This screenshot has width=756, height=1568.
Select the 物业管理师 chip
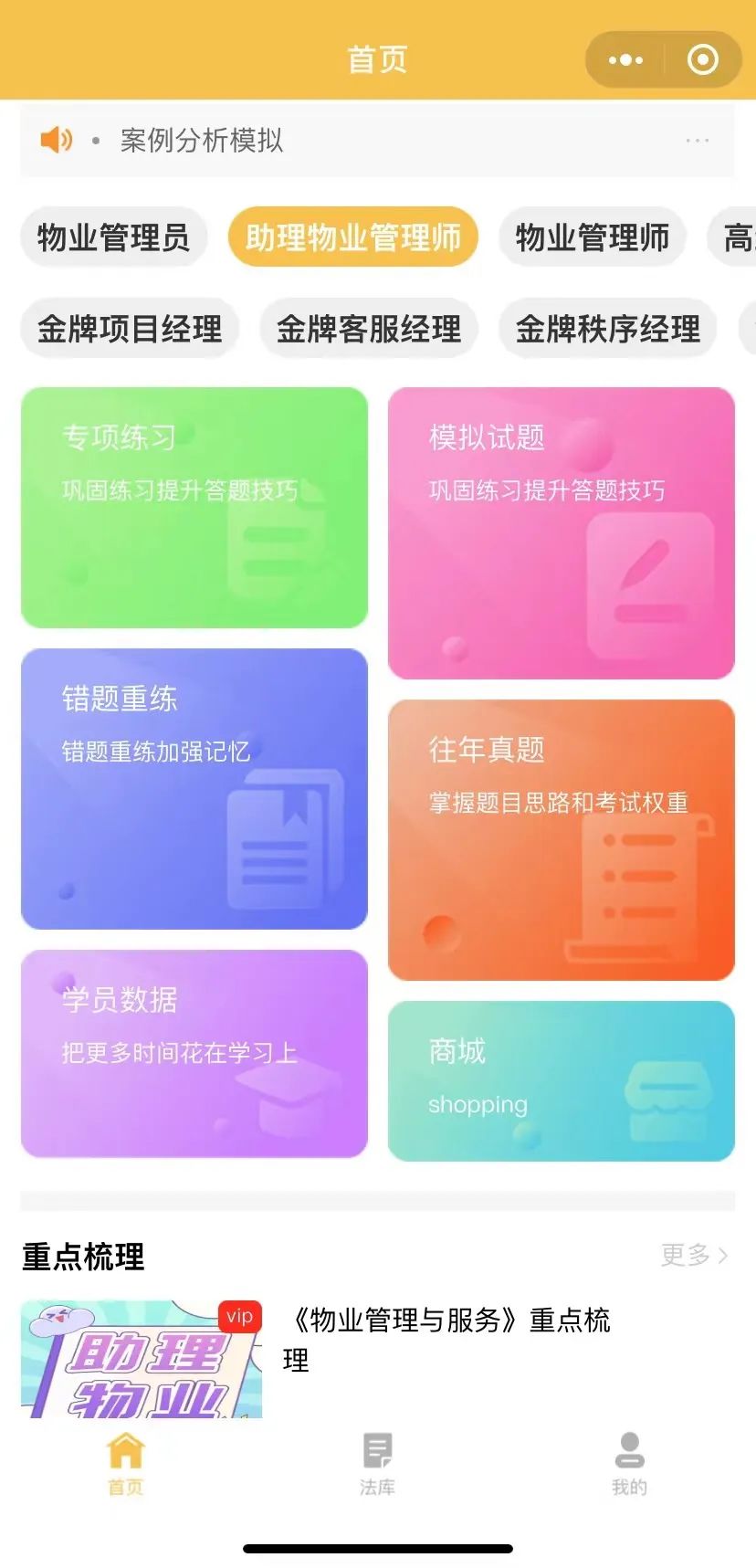[592, 237]
